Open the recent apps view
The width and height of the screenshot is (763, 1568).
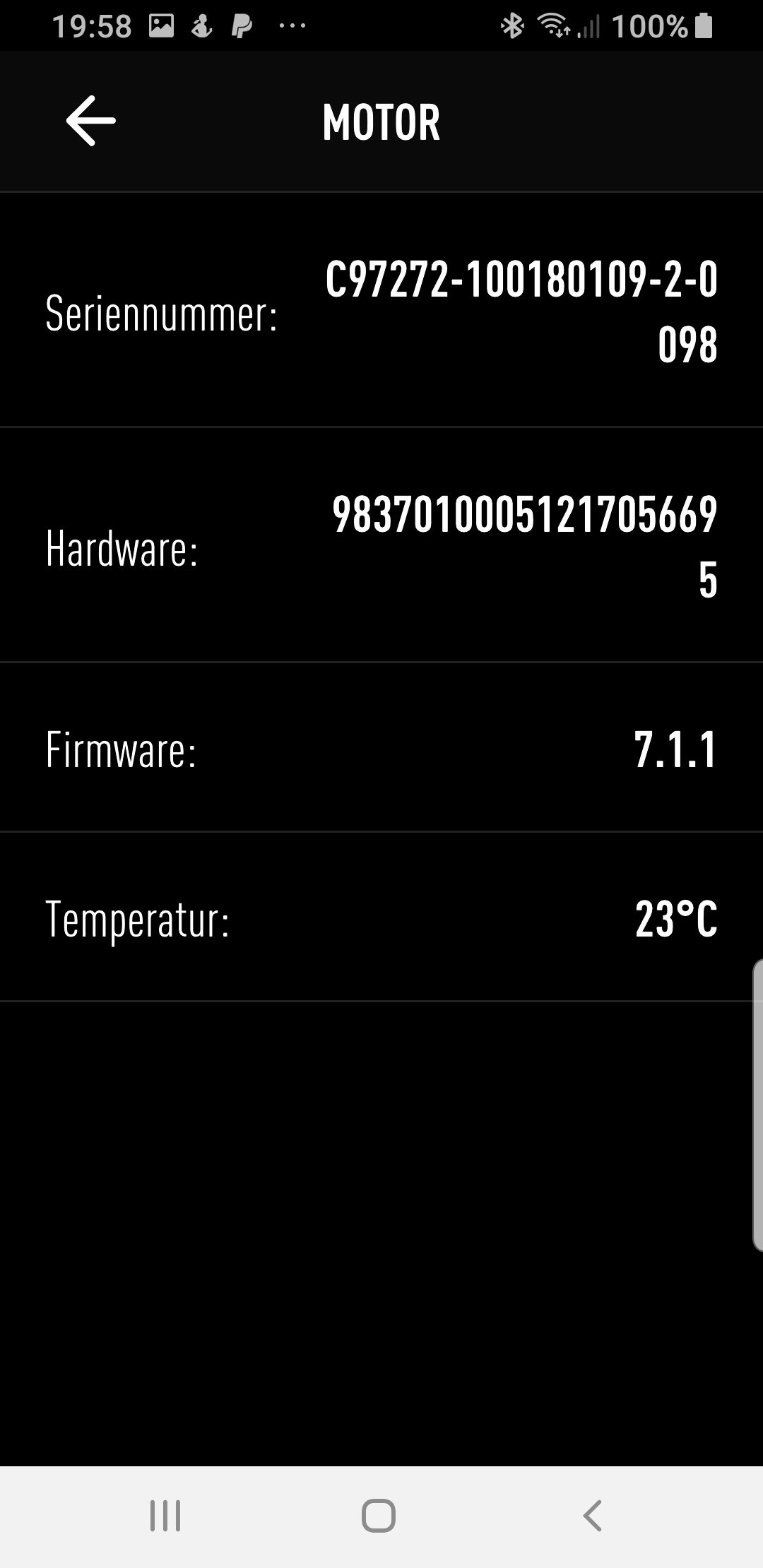165,1515
